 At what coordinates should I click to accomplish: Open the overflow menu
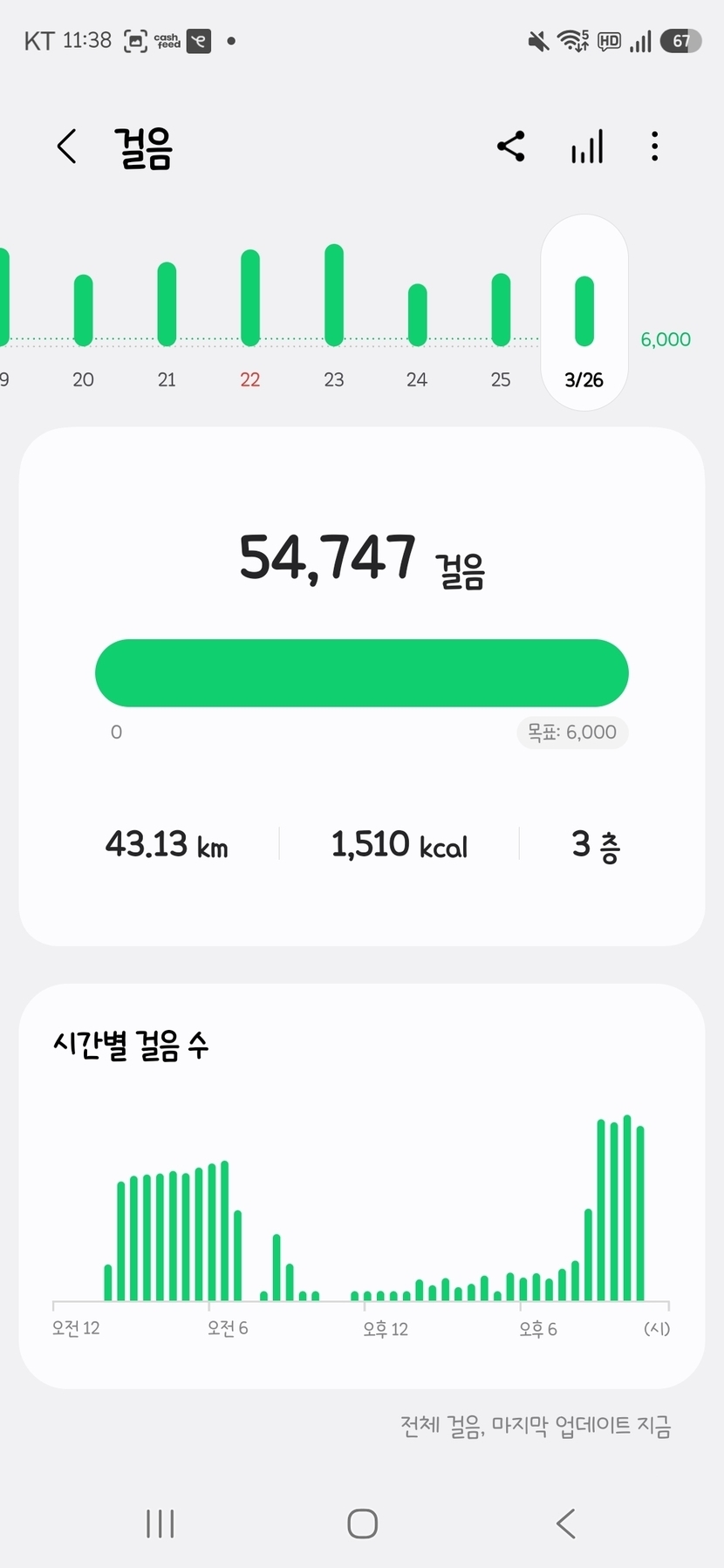[654, 147]
